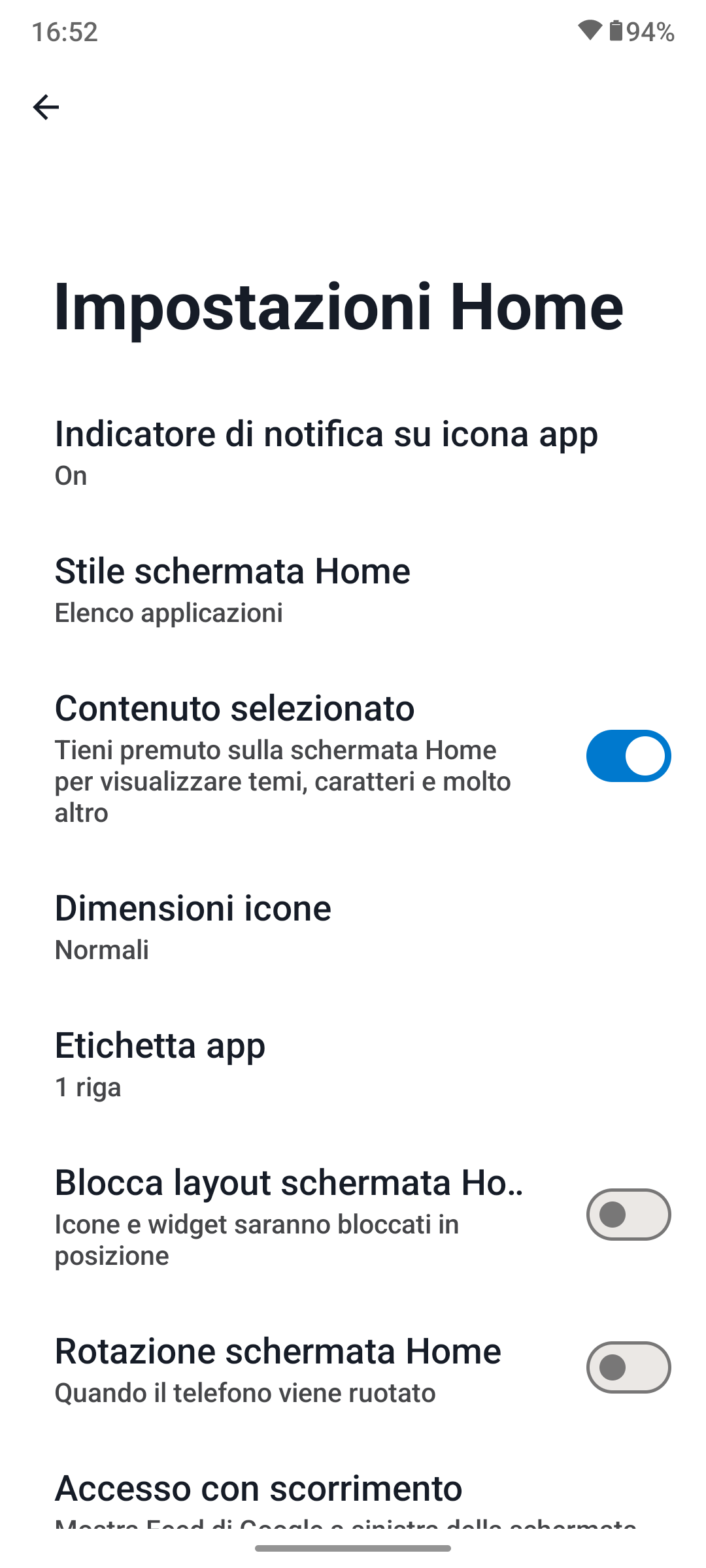Open Dimensioni icone setting

(x=193, y=926)
